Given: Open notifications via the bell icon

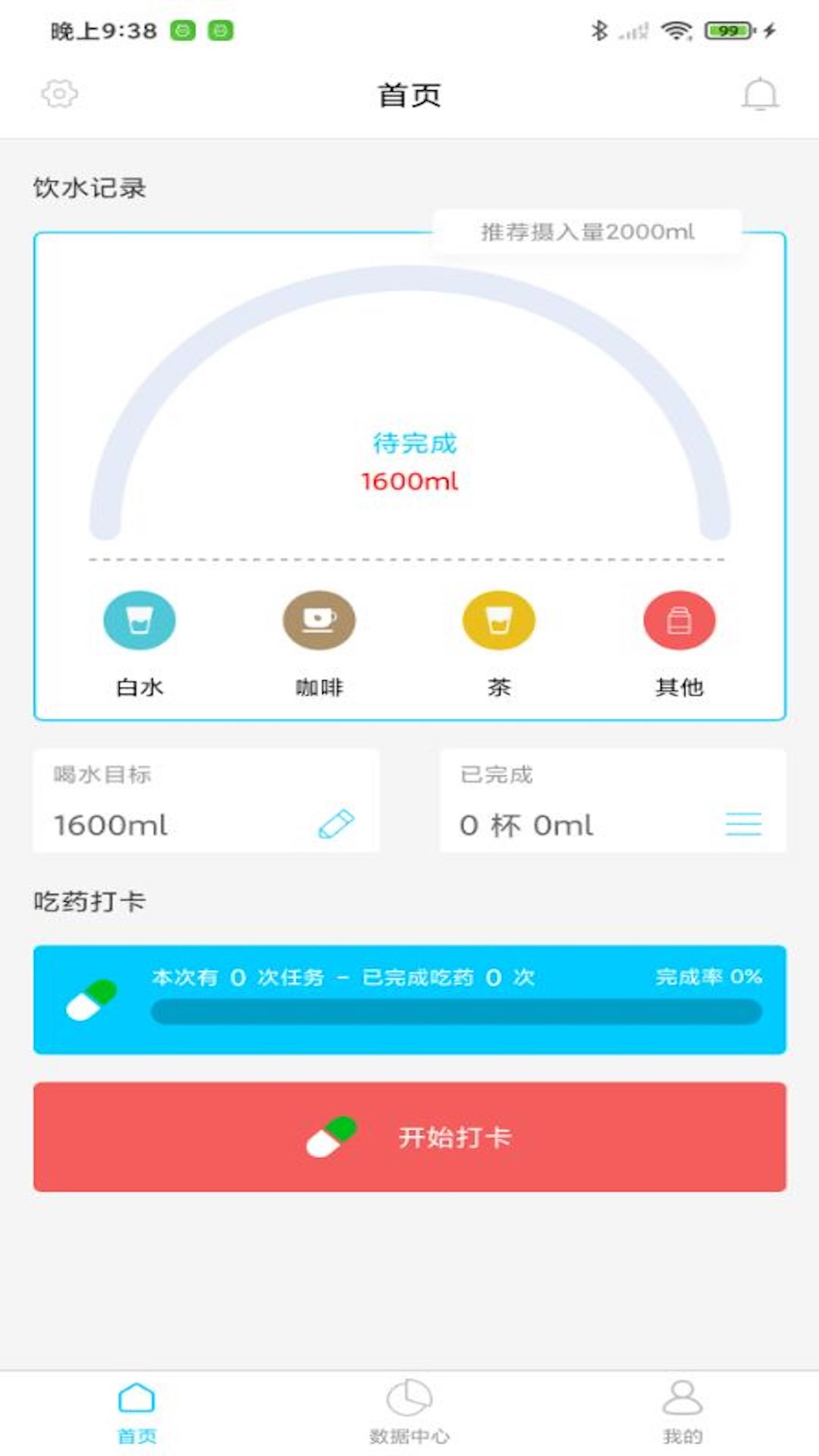Looking at the screenshot, I should [761, 94].
